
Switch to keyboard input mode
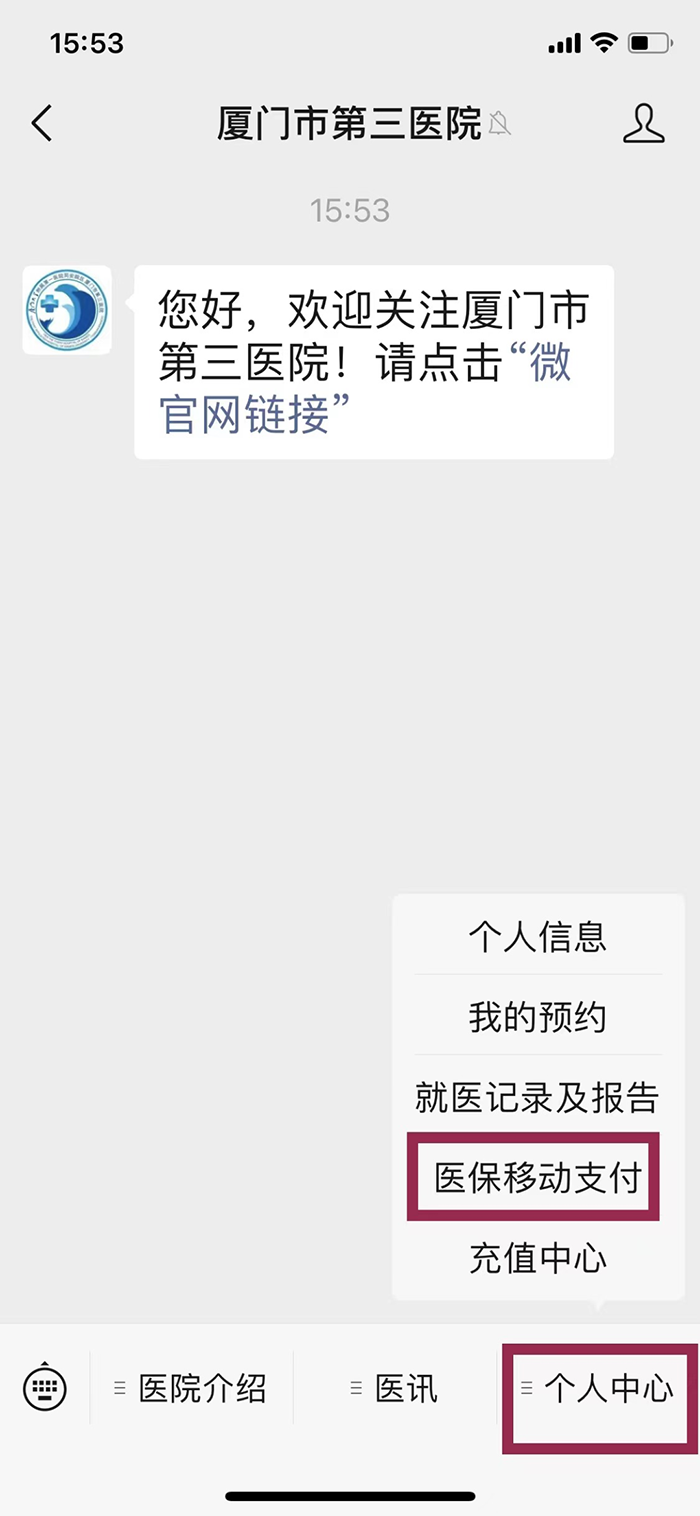pyautogui.click(x=45, y=1388)
